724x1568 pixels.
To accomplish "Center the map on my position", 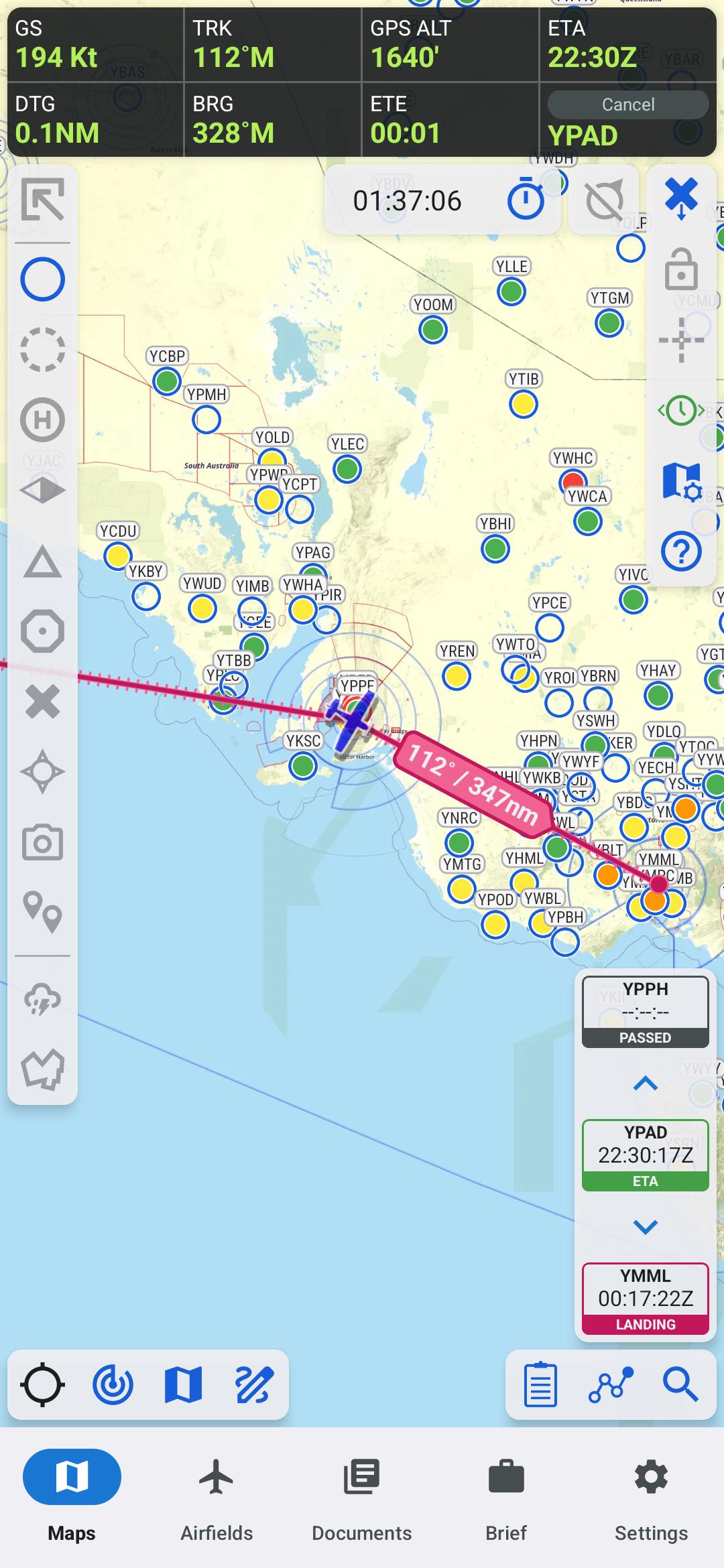I will [42, 1384].
